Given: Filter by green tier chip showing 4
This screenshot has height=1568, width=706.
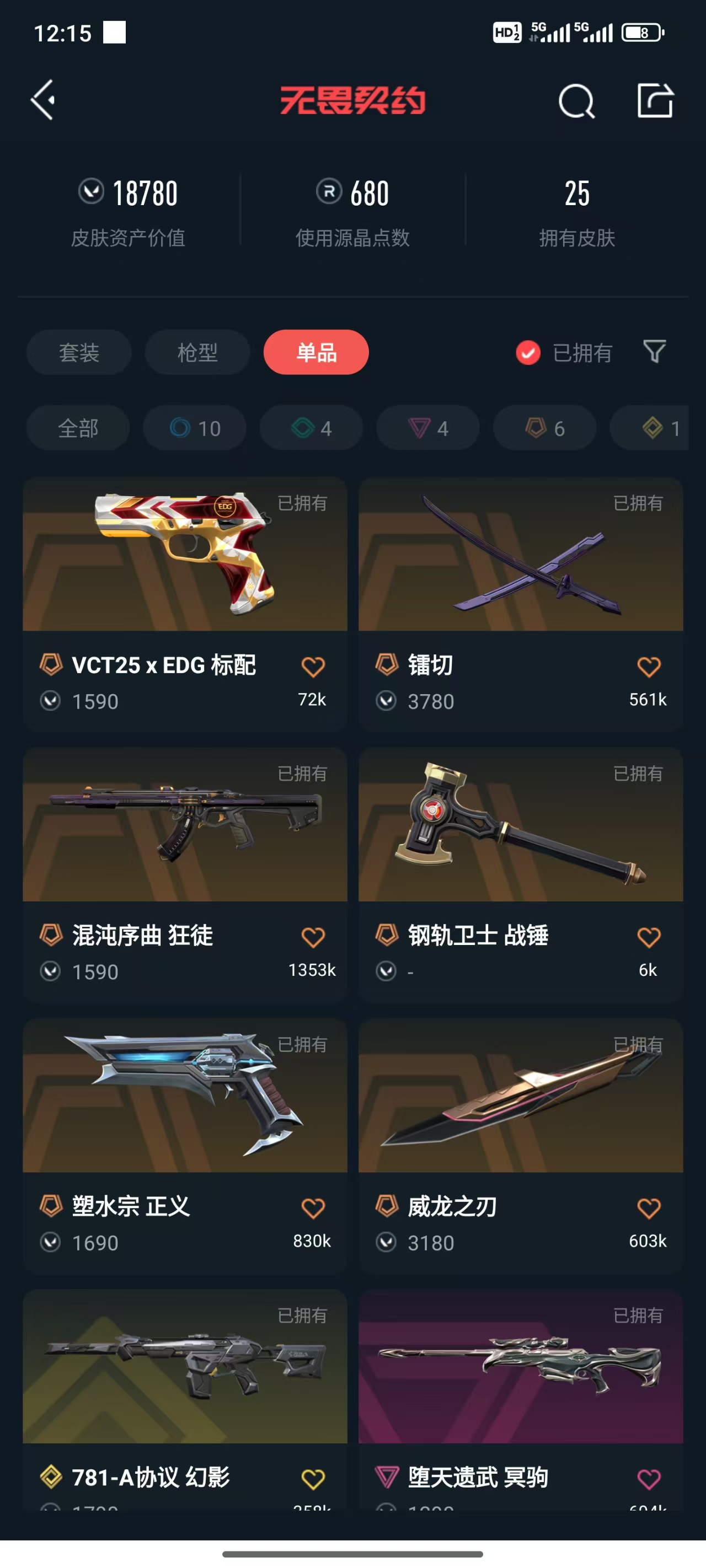Looking at the screenshot, I should (311, 428).
